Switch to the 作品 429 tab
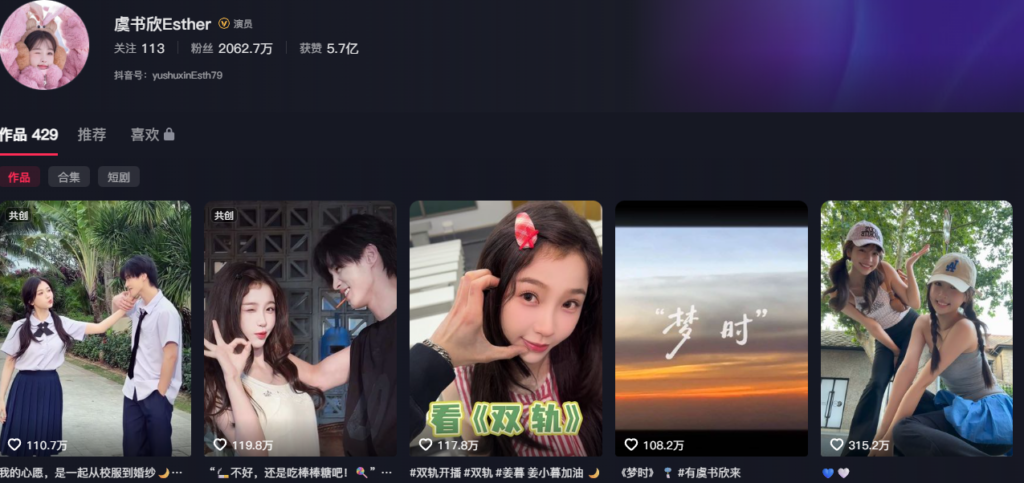This screenshot has height=483, width=1024. (28, 135)
